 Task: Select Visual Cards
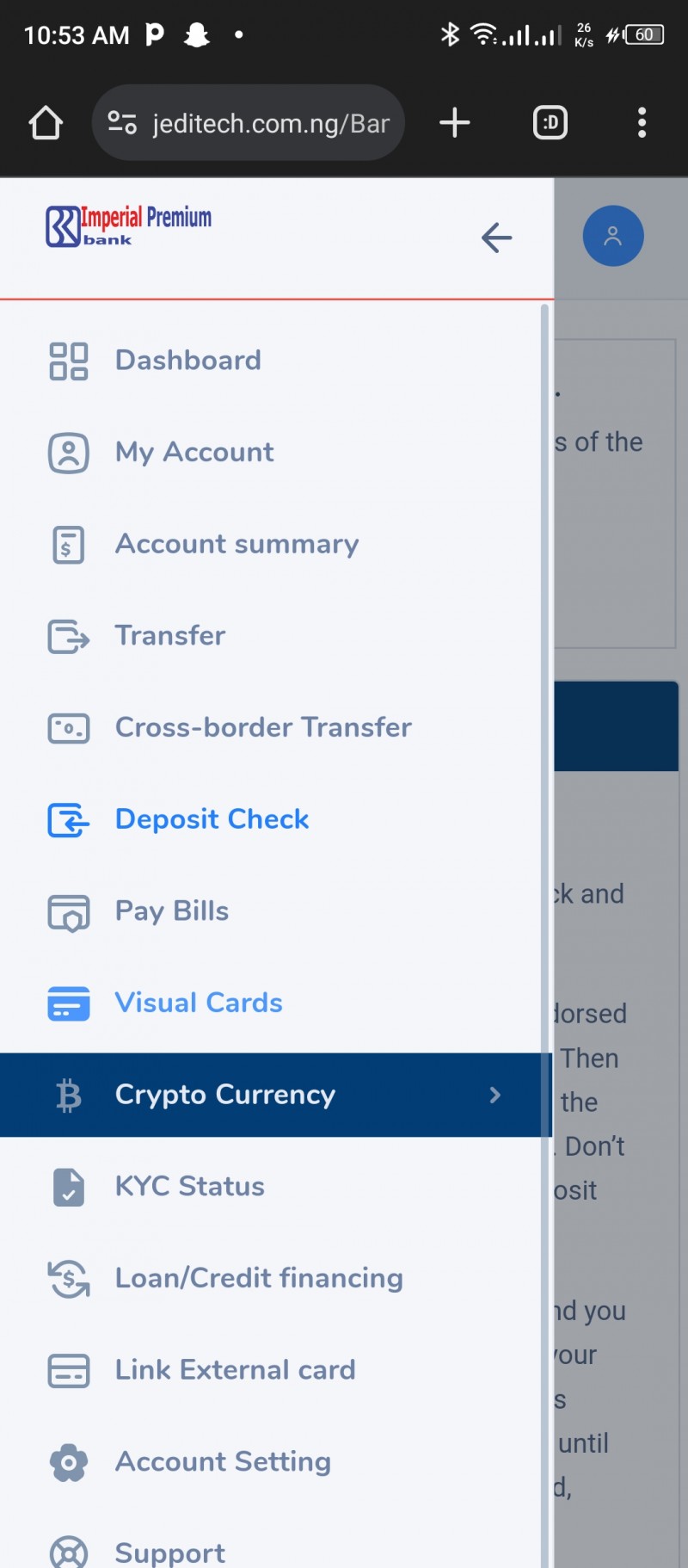199,1003
